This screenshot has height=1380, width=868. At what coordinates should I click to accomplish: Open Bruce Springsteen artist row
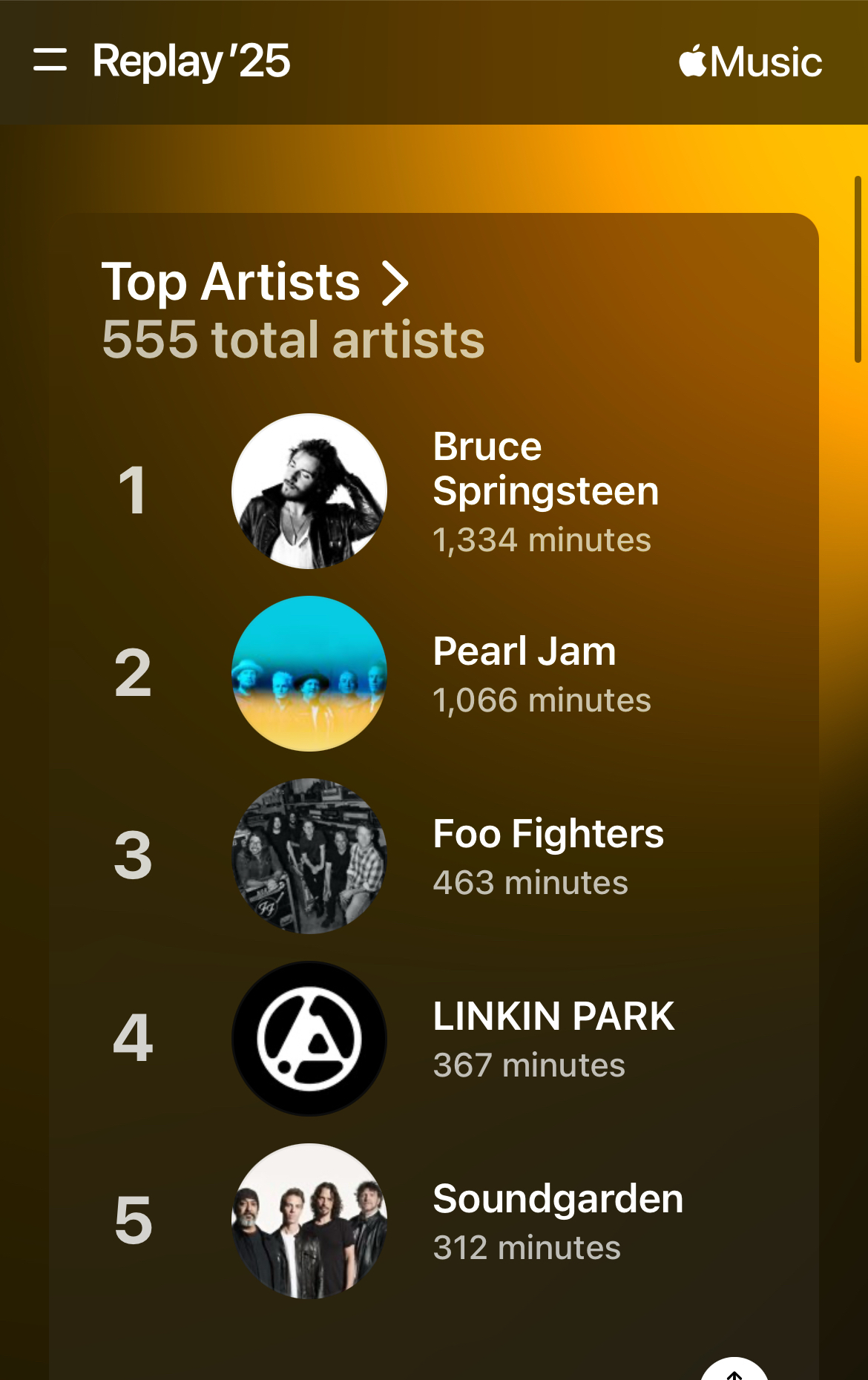(545, 490)
